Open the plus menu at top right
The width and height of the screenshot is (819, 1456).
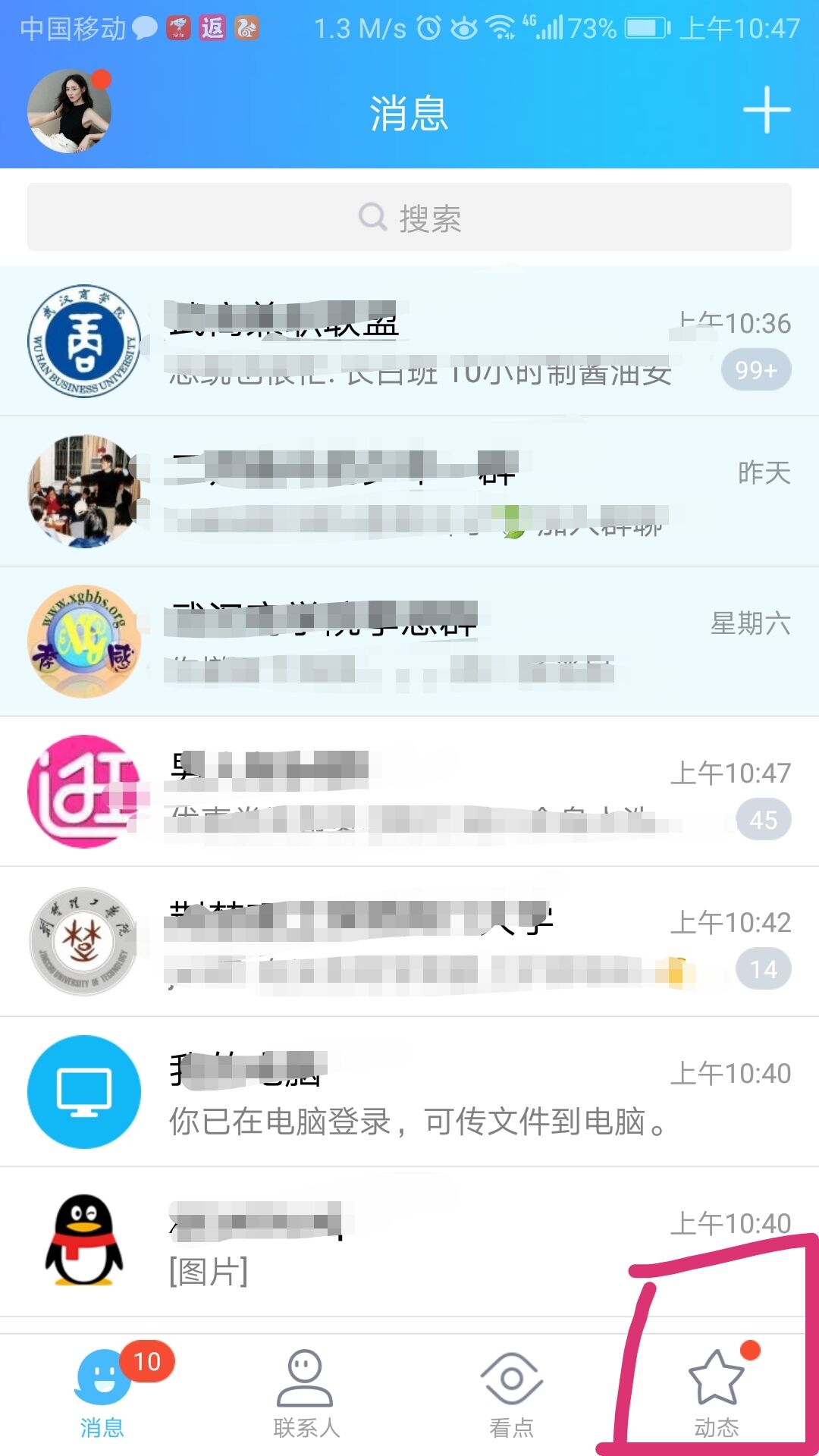coord(768,108)
